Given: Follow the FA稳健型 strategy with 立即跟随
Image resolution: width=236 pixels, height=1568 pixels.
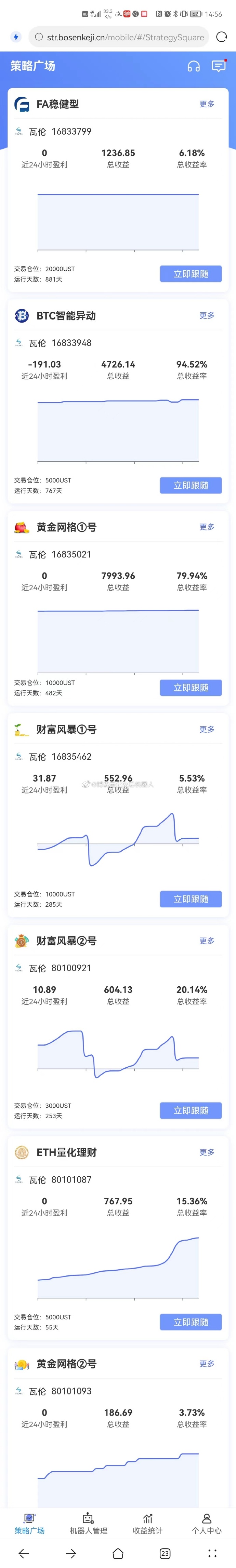Looking at the screenshot, I should (x=190, y=274).
